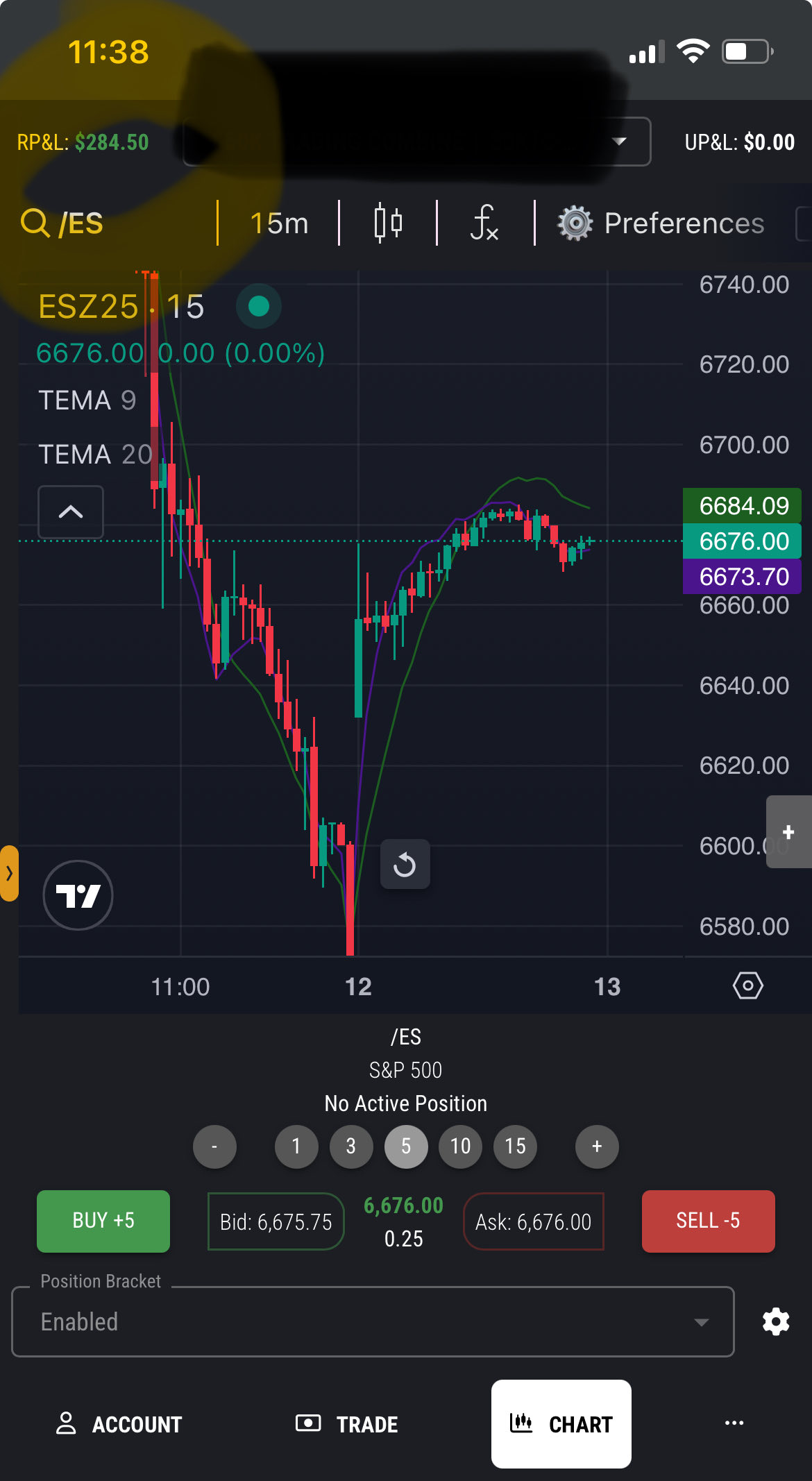The height and width of the screenshot is (1481, 812).
Task: Open the chart axis settings hexagon icon
Action: [x=747, y=985]
